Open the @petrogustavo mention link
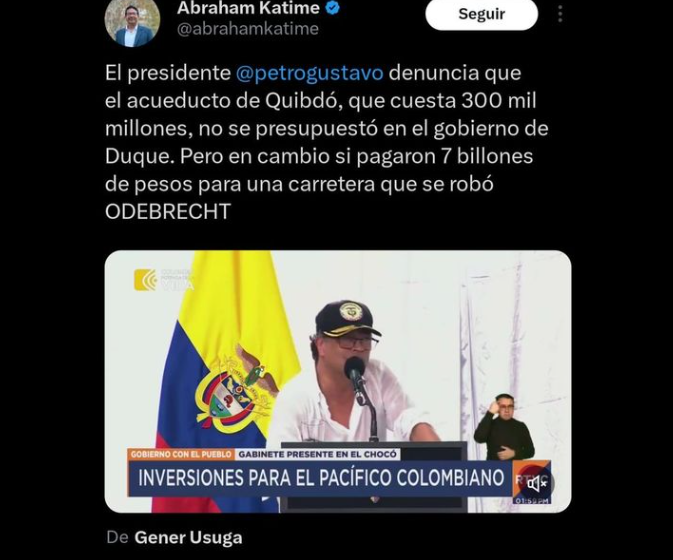Image resolution: width=673 pixels, height=560 pixels. 309,73
